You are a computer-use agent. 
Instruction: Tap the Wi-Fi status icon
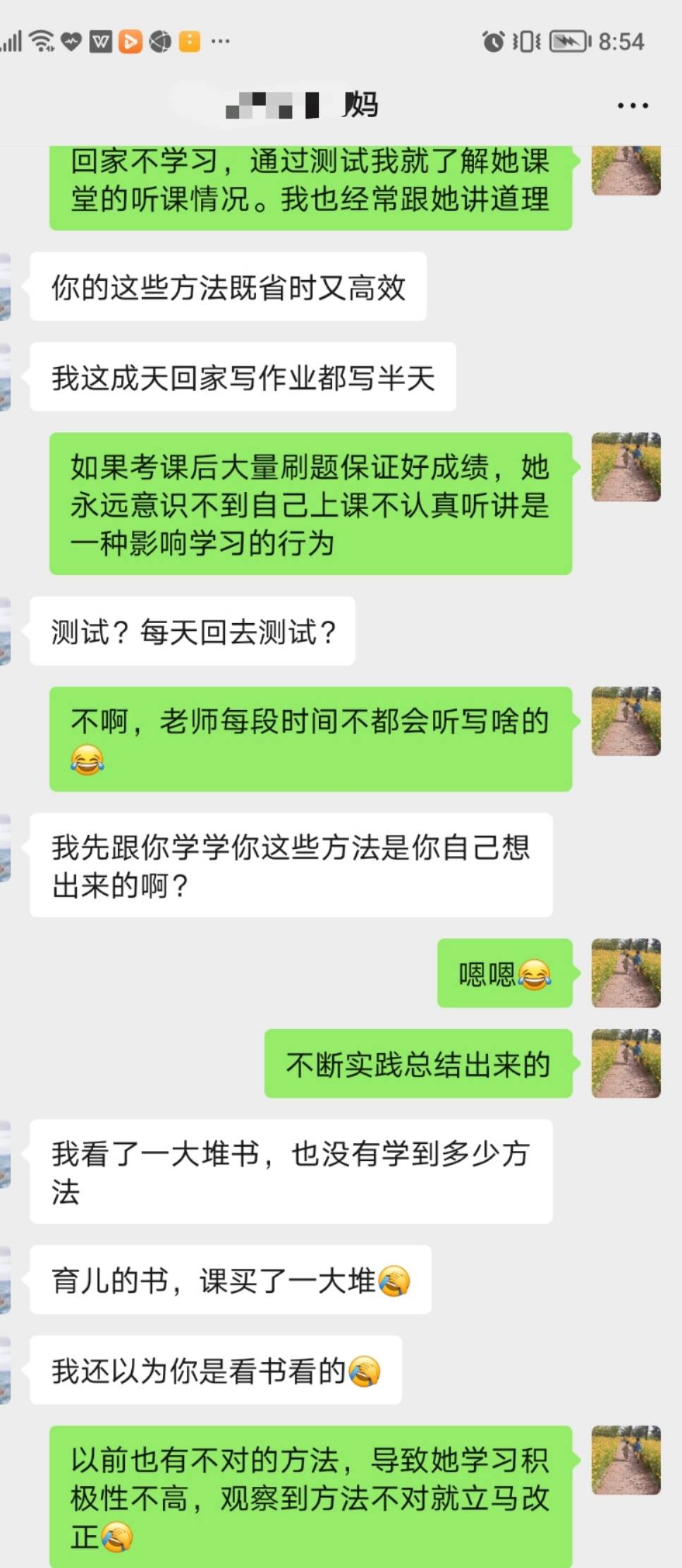pyautogui.click(x=40, y=41)
